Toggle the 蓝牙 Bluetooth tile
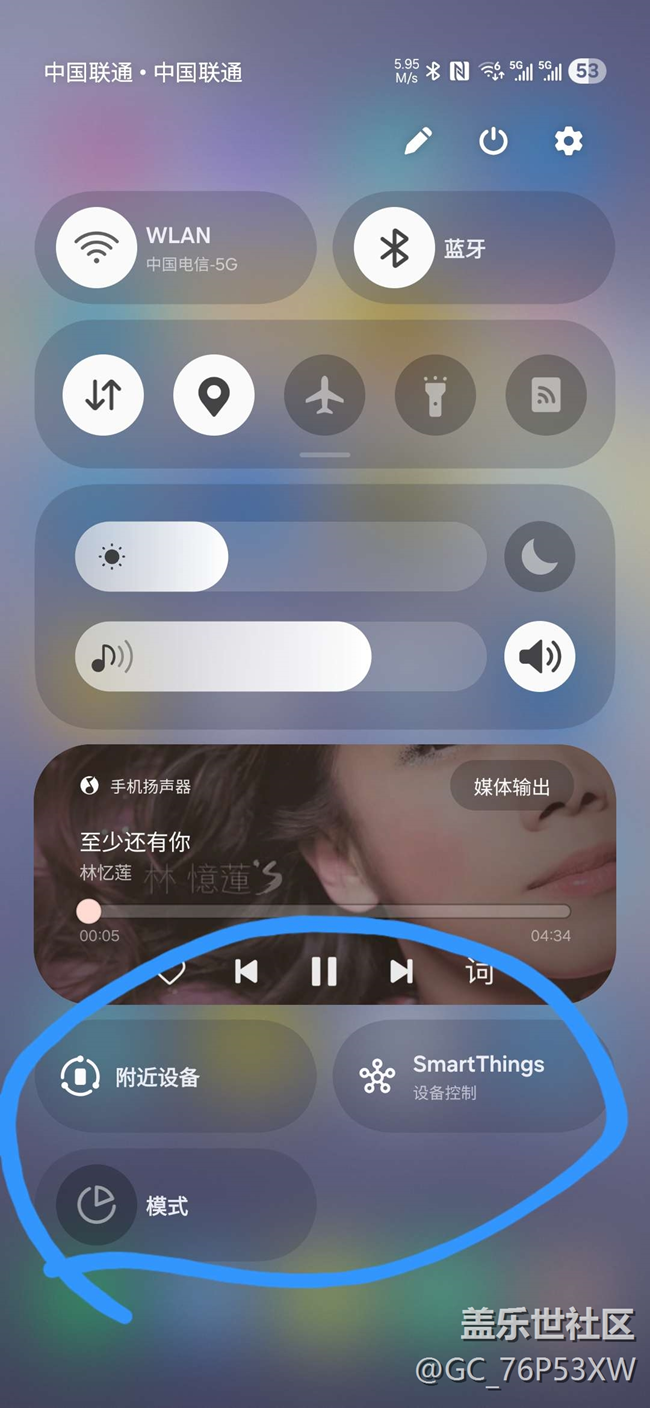The height and width of the screenshot is (1408, 650). tap(394, 247)
